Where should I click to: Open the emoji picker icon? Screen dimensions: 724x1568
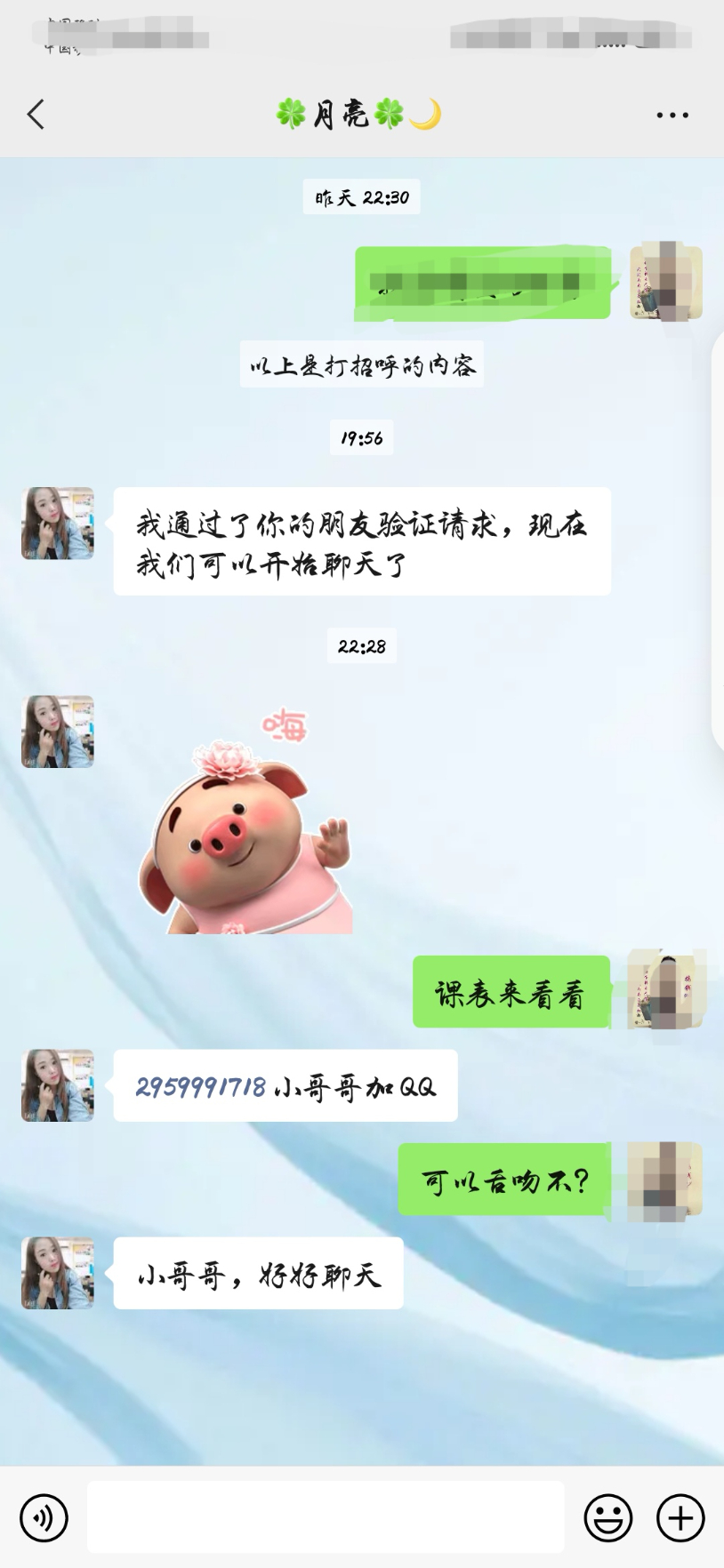click(x=608, y=1517)
